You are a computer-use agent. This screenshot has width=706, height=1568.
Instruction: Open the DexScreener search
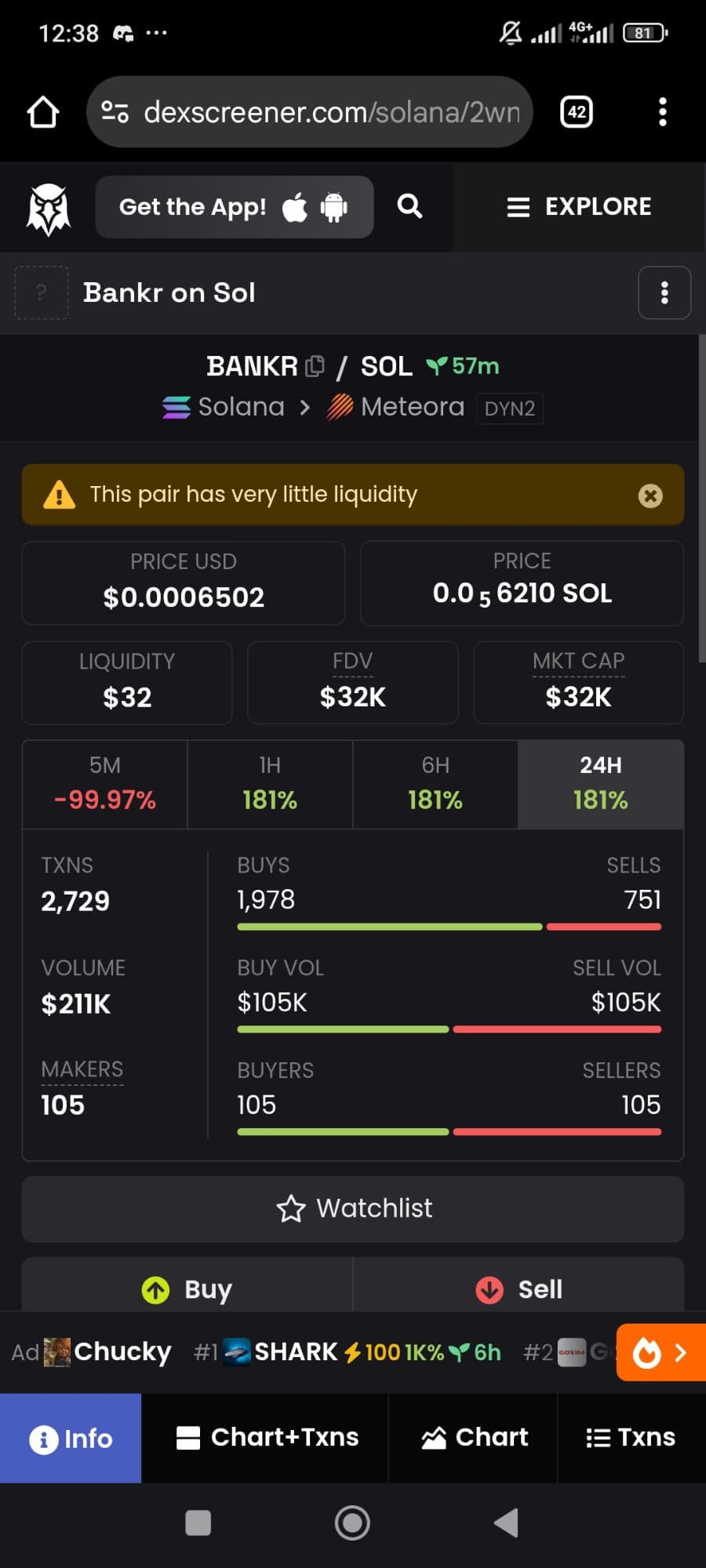point(409,207)
